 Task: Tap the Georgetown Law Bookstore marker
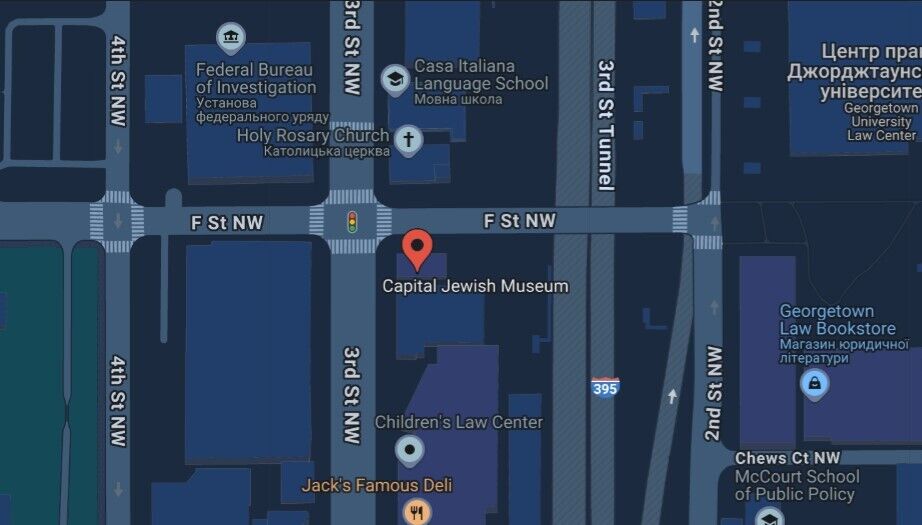coord(814,383)
